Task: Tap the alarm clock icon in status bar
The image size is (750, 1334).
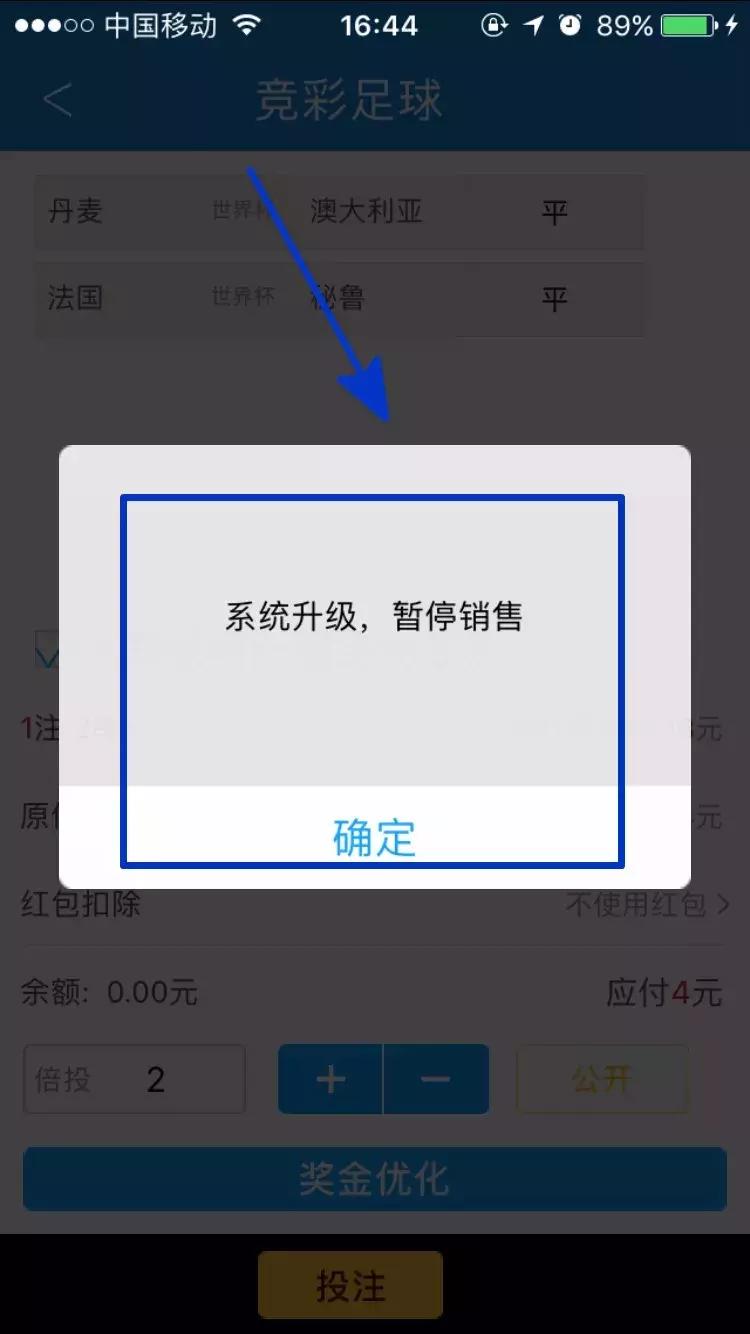Action: [570, 25]
